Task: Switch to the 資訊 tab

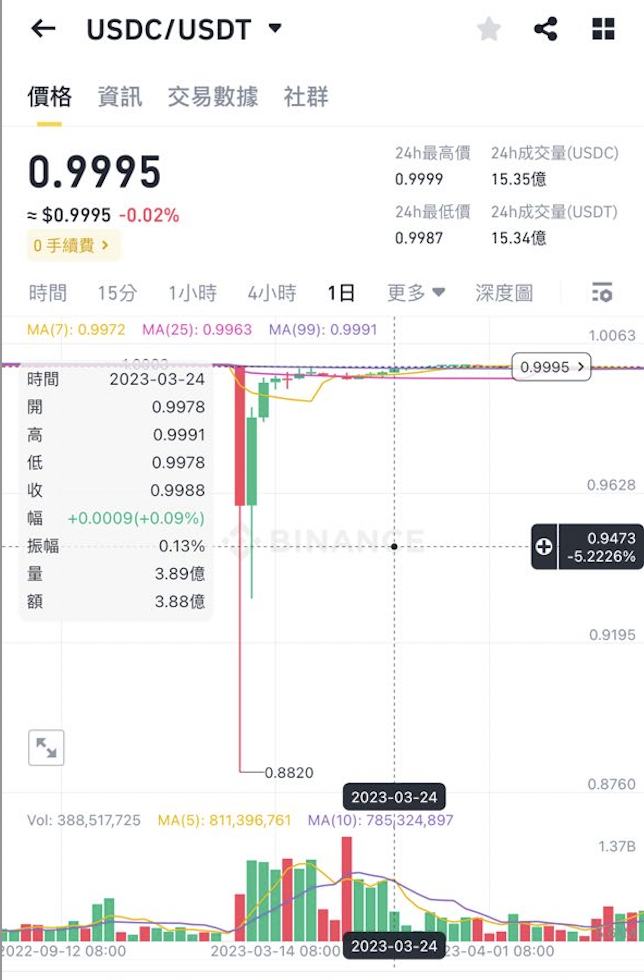Action: click(x=120, y=97)
